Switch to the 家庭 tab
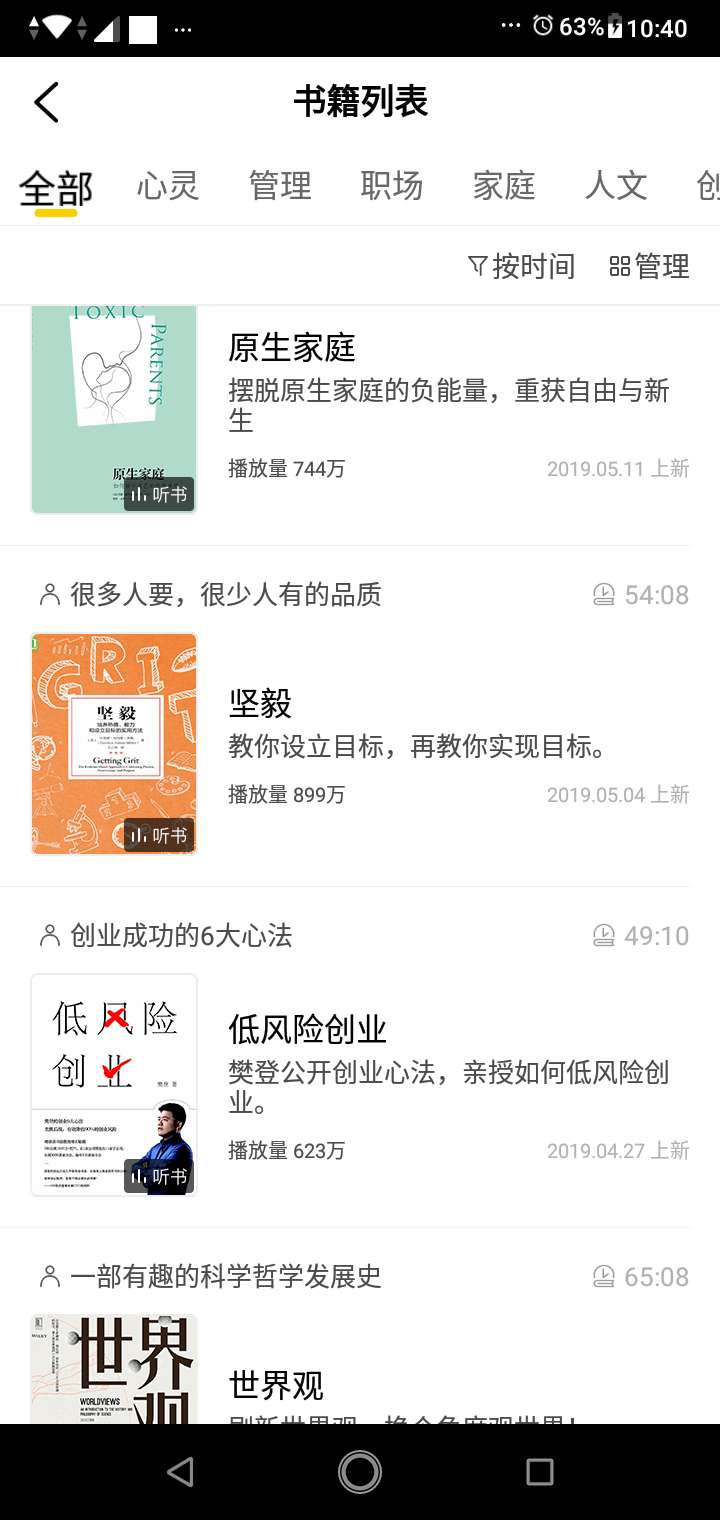 pos(504,186)
